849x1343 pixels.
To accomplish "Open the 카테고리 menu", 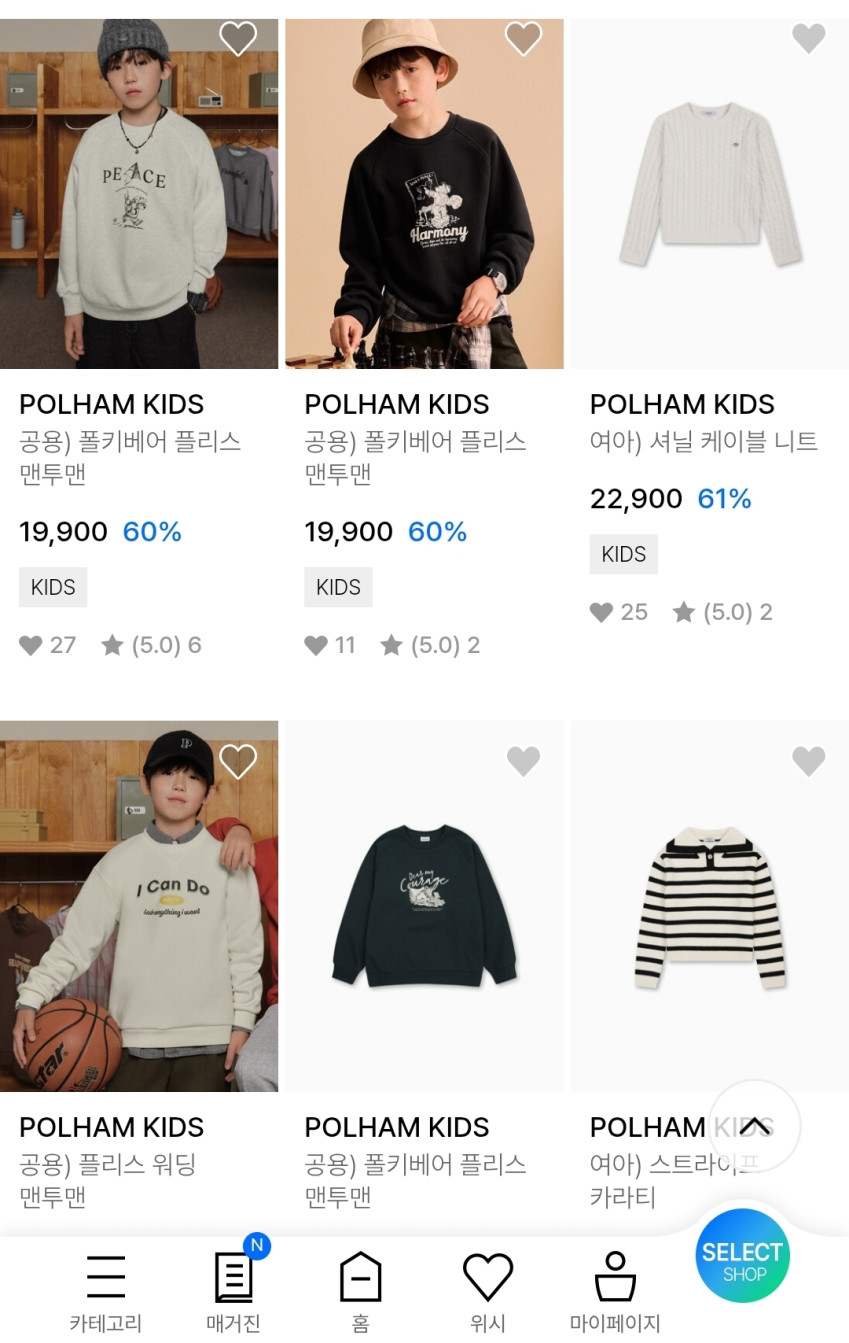I will click(106, 1292).
